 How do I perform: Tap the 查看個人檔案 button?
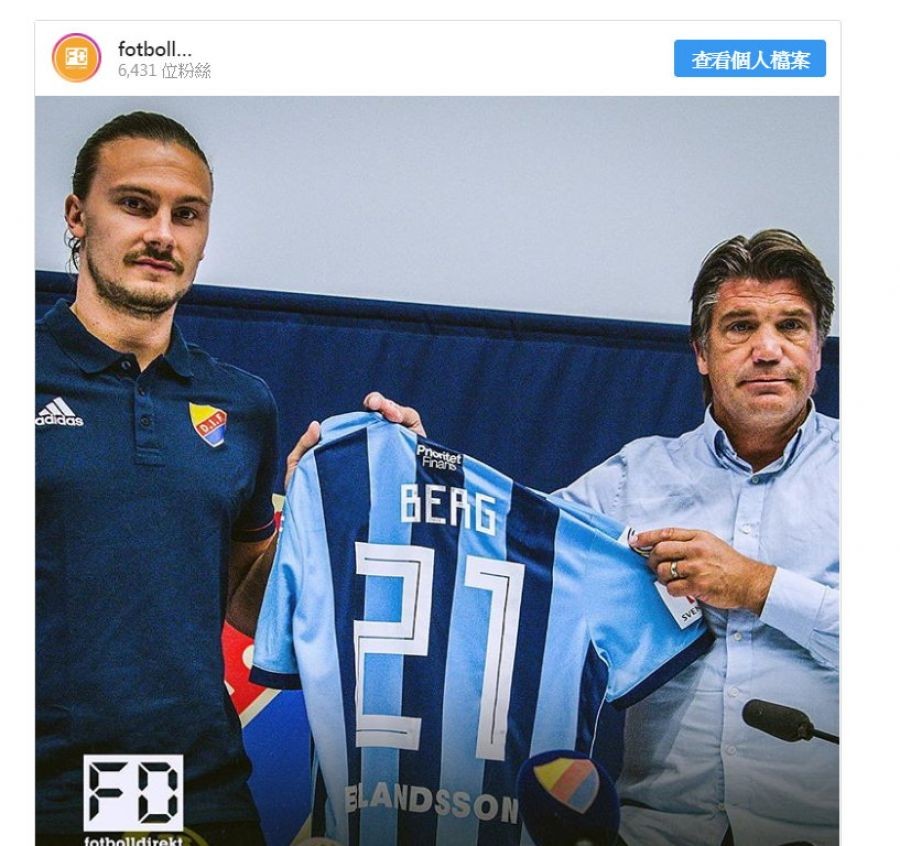[x=749, y=59]
